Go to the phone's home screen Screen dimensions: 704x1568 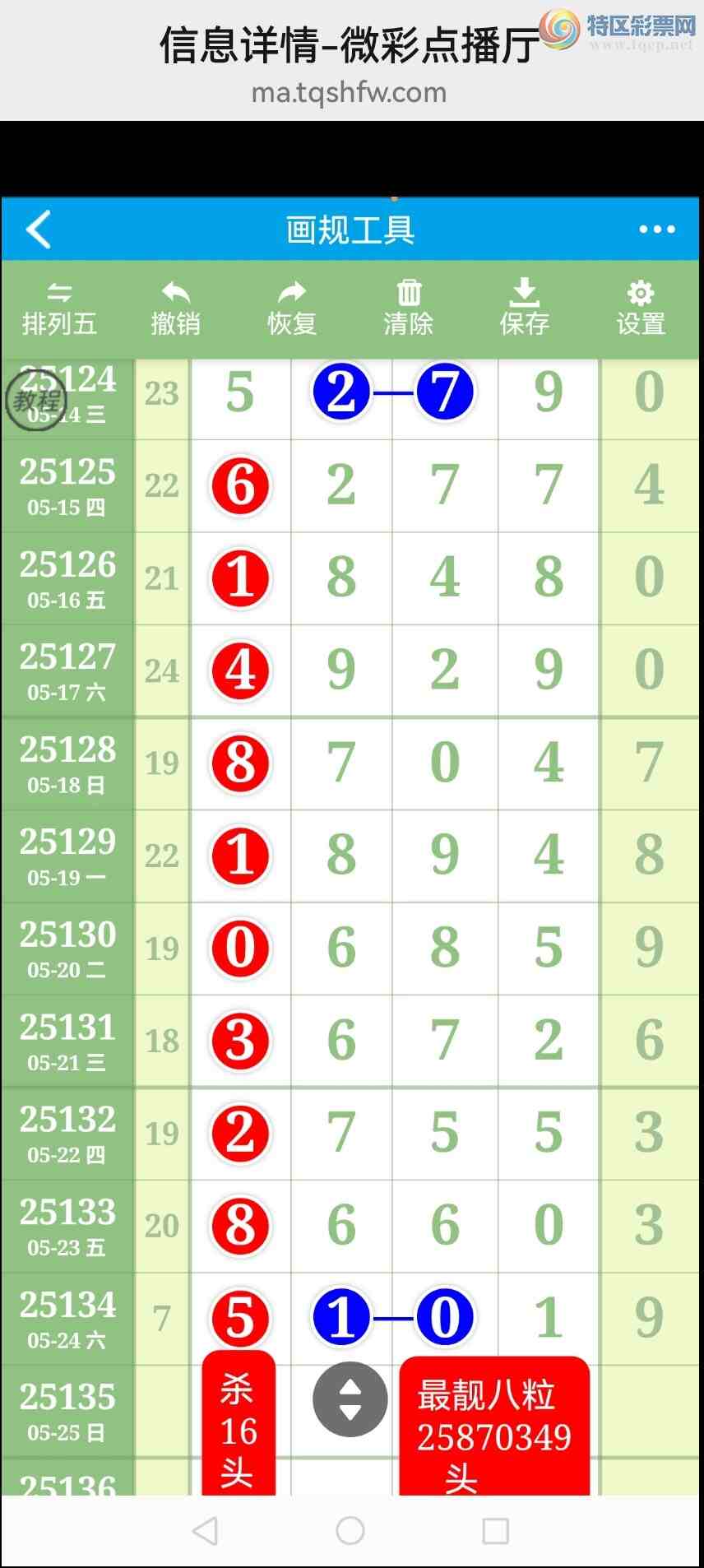point(350,1531)
